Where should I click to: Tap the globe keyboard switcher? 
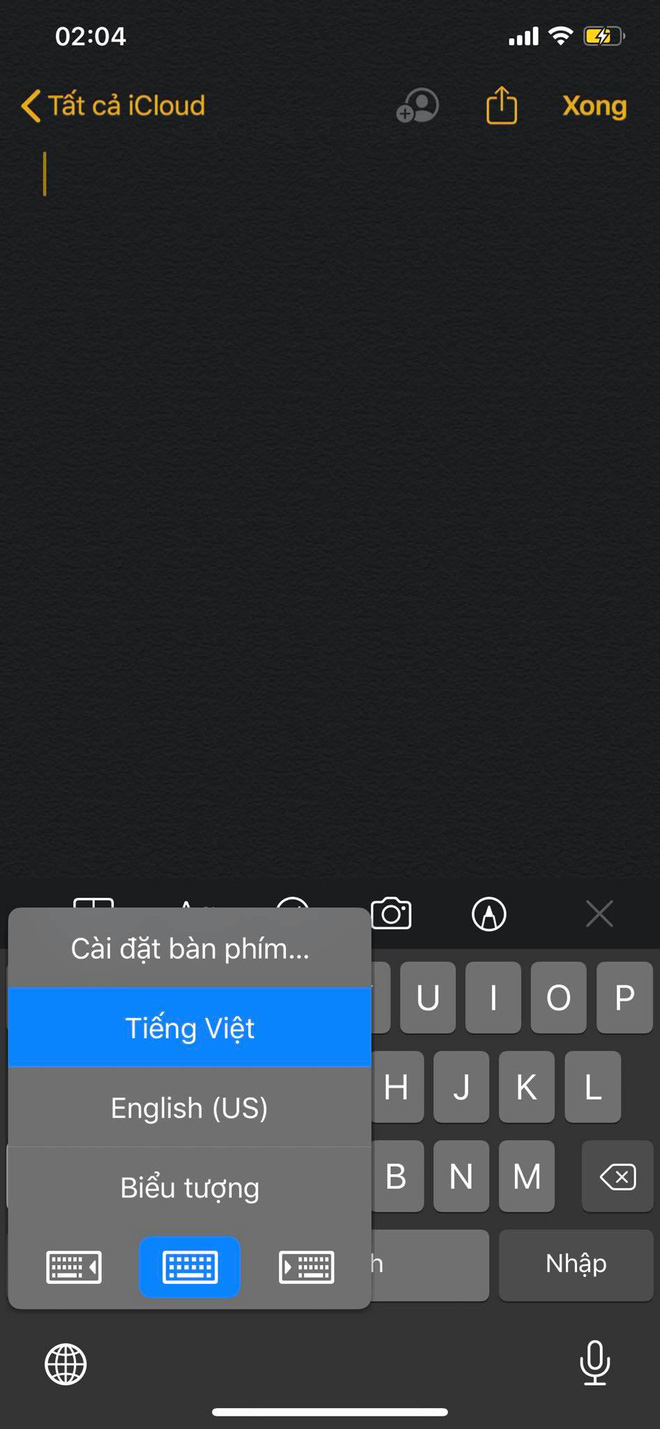pyautogui.click(x=66, y=1363)
